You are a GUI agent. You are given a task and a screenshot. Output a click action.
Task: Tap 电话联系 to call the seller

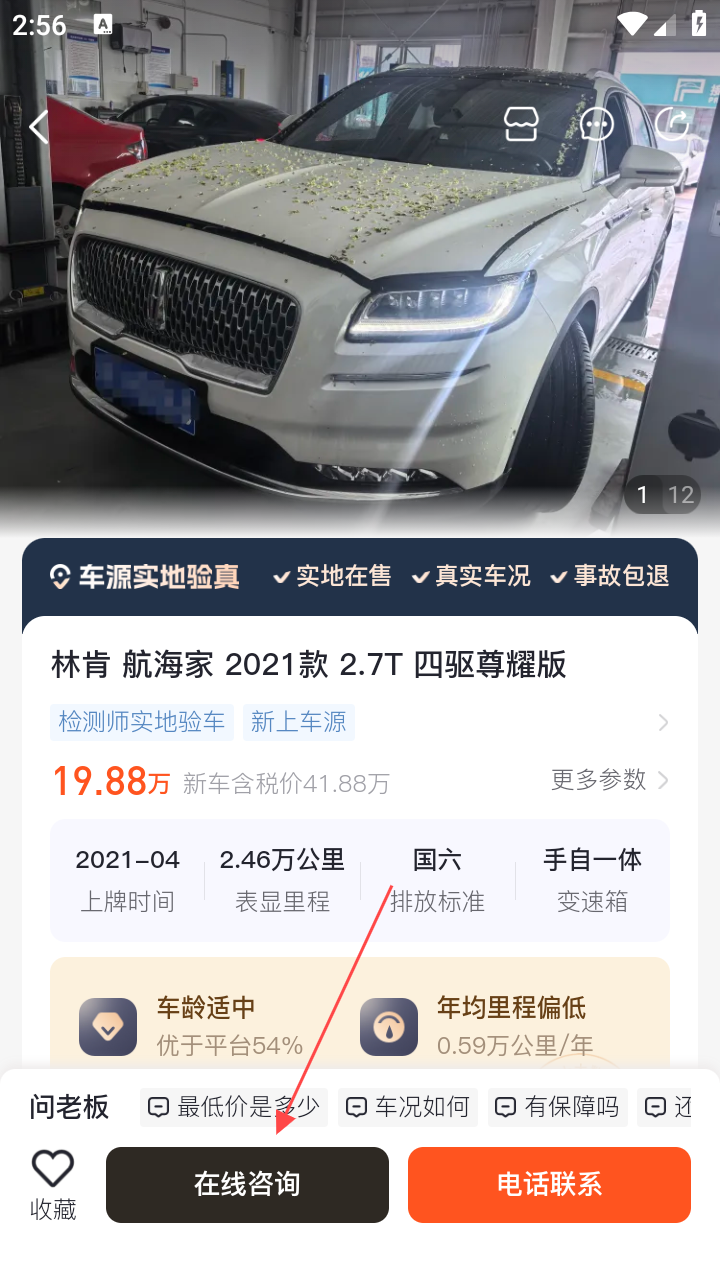(549, 1185)
